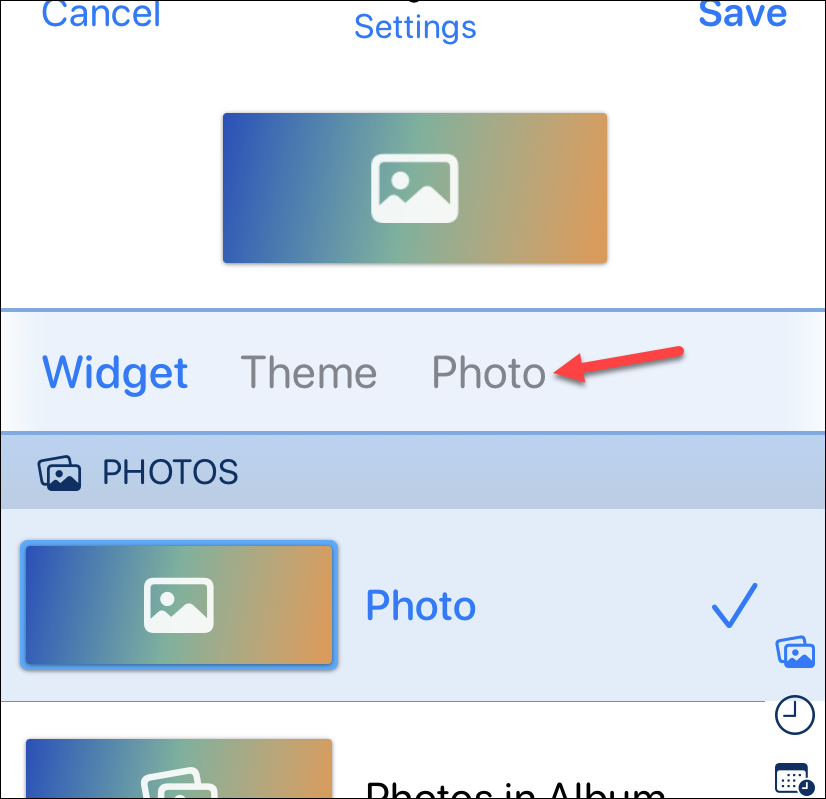826x799 pixels.
Task: Switch to the Theme tab
Action: click(309, 373)
